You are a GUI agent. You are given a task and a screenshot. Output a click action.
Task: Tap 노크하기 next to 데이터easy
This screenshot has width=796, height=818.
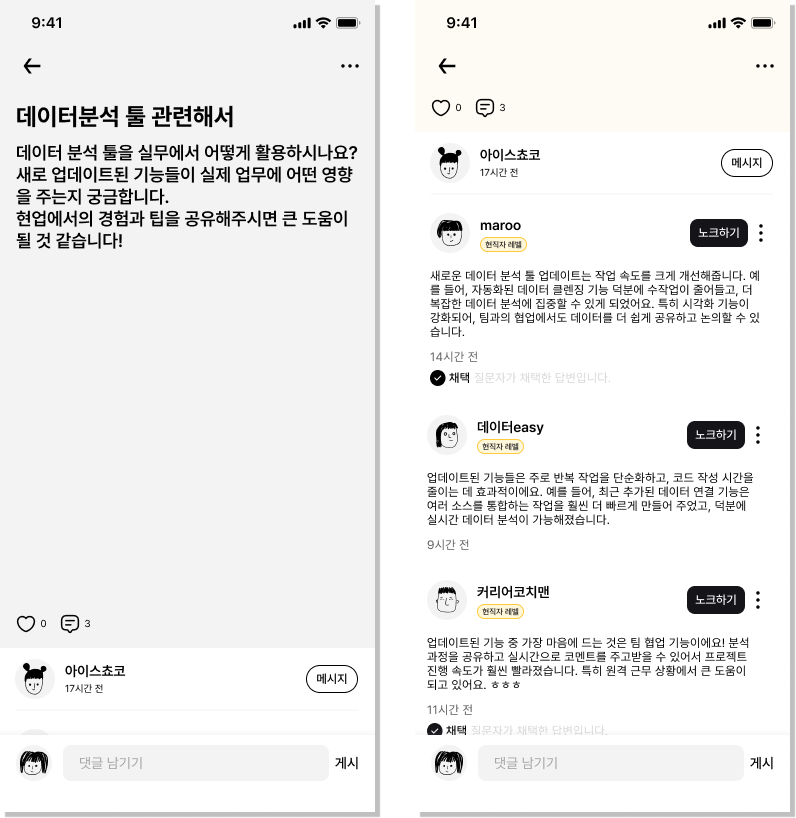point(715,435)
